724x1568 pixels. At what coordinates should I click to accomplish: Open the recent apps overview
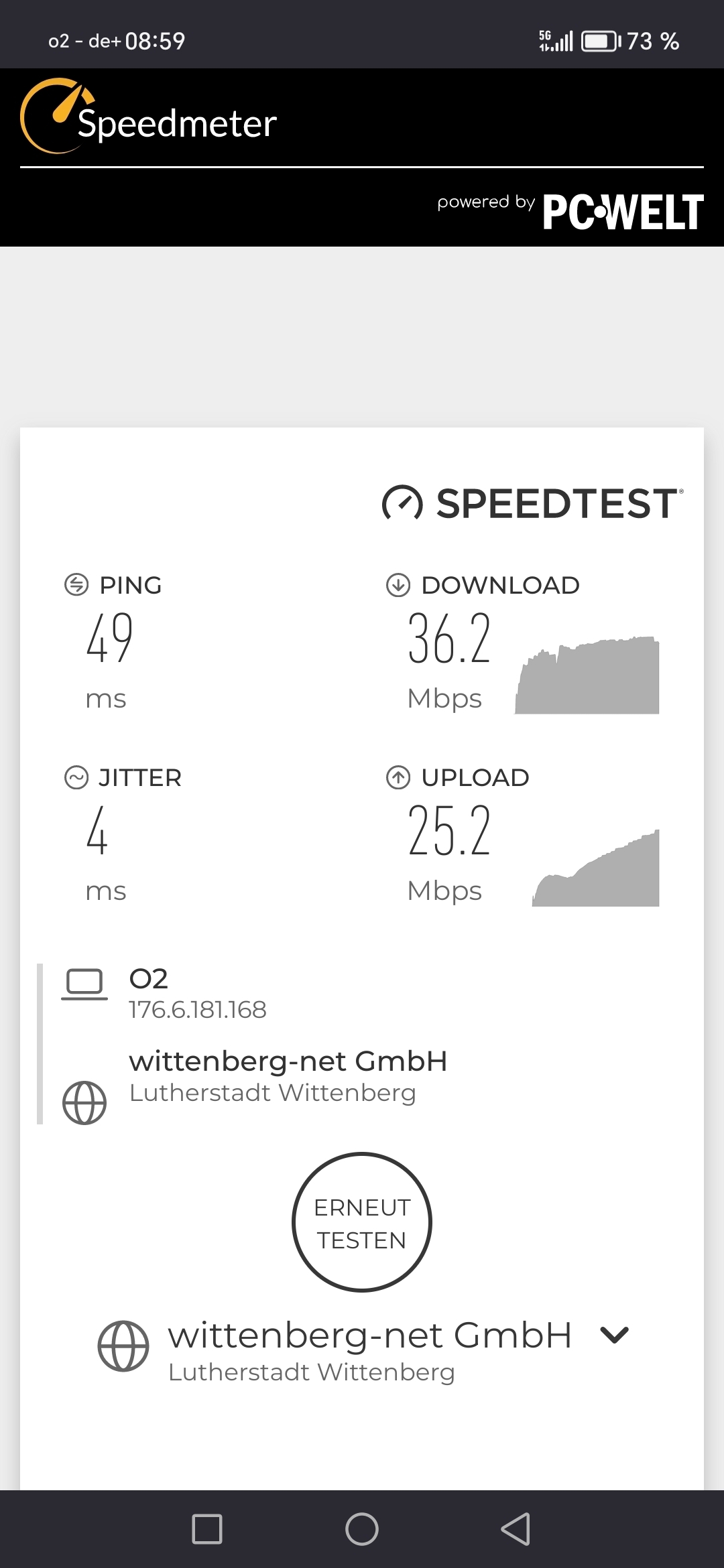(x=207, y=1529)
